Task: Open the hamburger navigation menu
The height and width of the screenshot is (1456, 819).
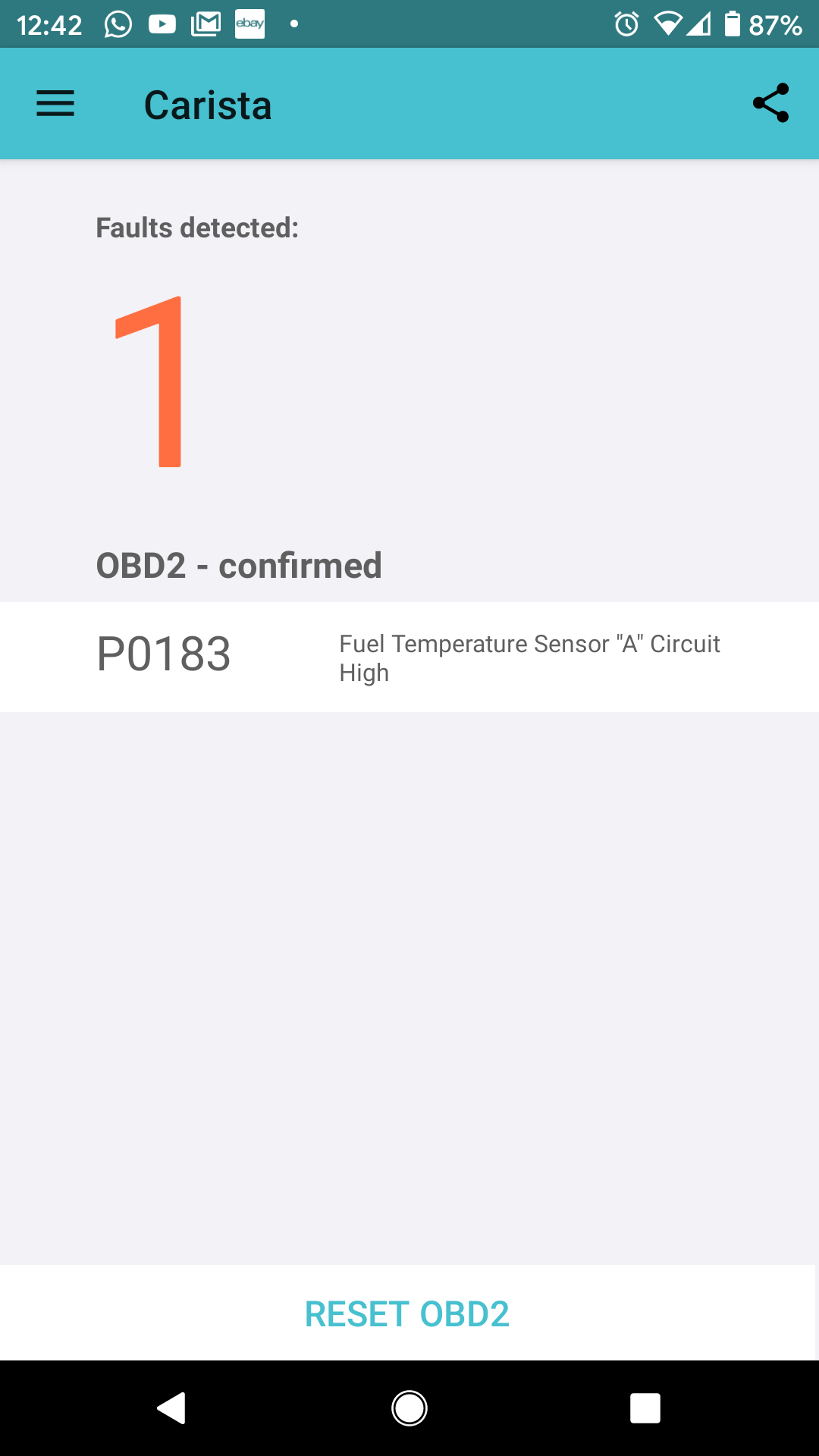Action: point(55,104)
